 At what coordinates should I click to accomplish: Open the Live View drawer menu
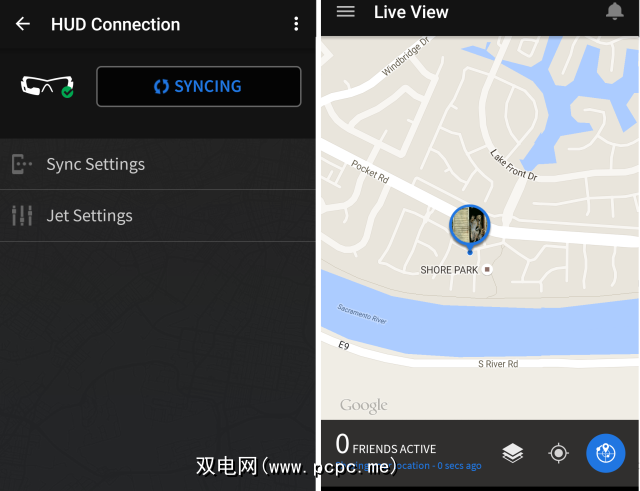coord(346,11)
